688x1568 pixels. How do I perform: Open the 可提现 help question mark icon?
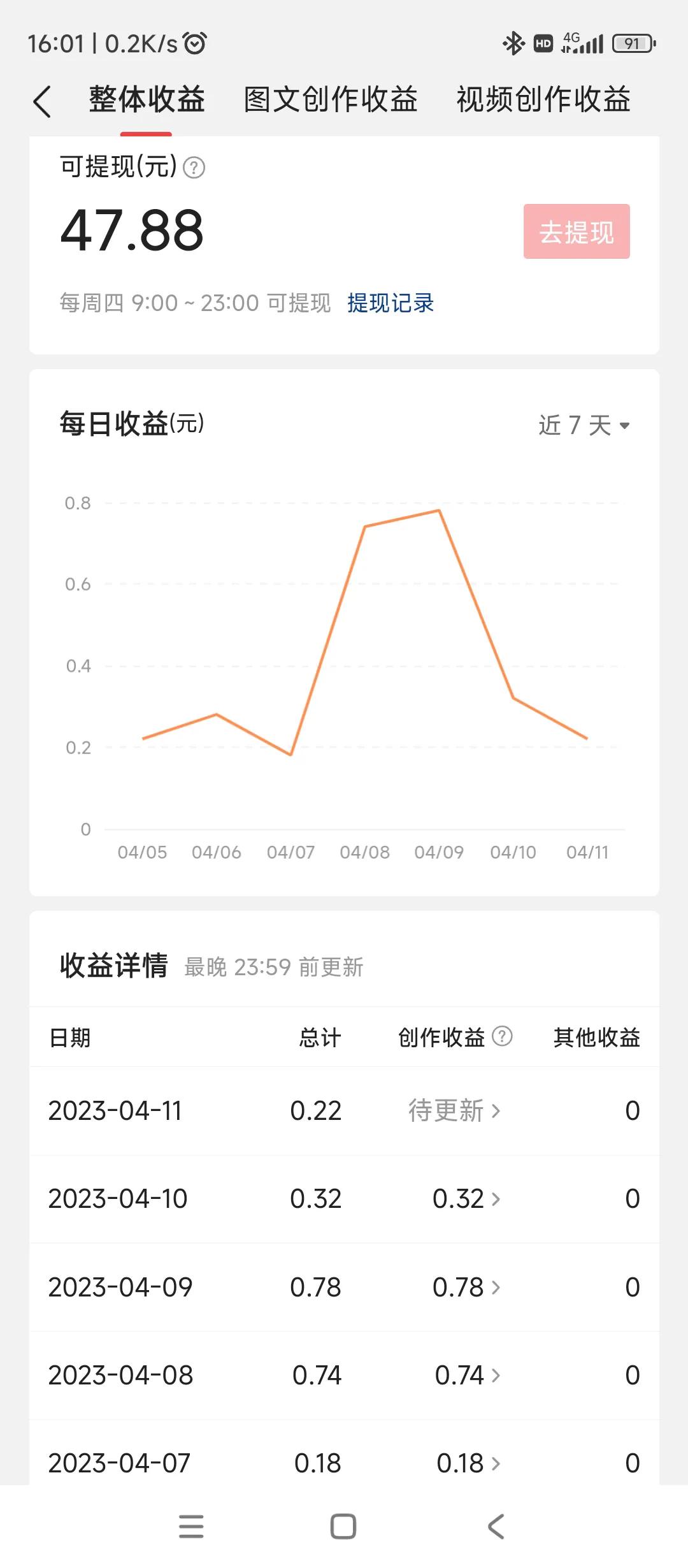coord(193,168)
